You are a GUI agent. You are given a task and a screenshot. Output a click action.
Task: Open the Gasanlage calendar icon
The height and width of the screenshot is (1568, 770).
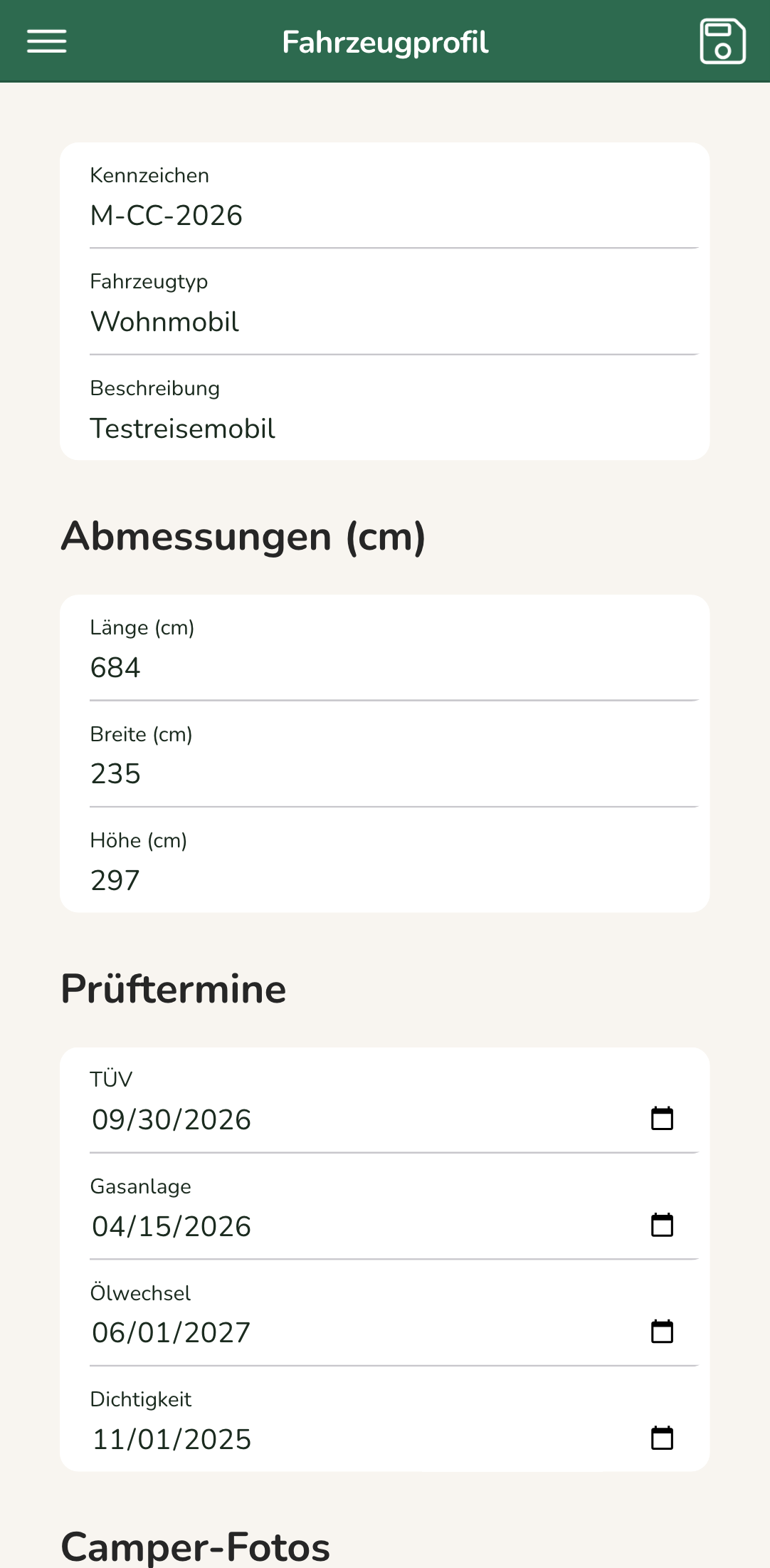(x=663, y=1225)
